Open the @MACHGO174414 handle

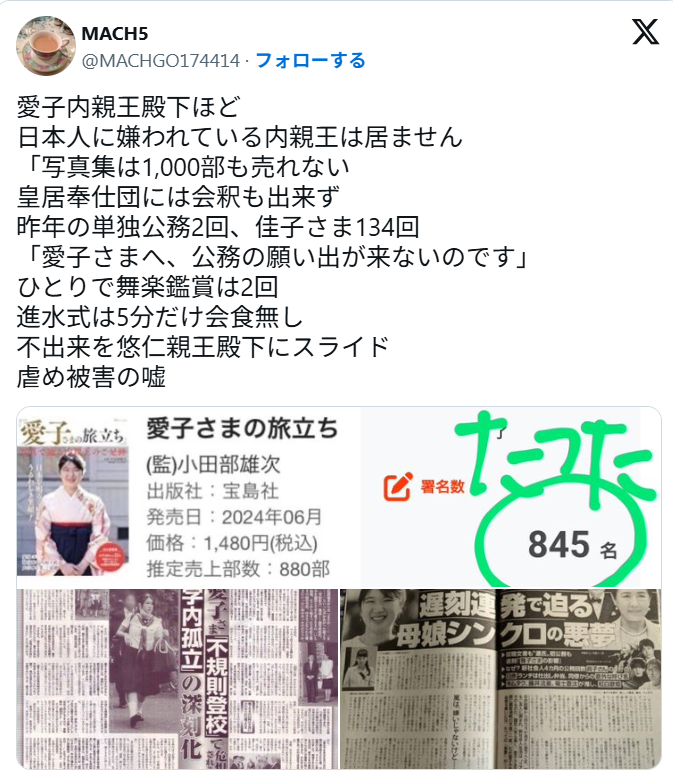tap(160, 61)
